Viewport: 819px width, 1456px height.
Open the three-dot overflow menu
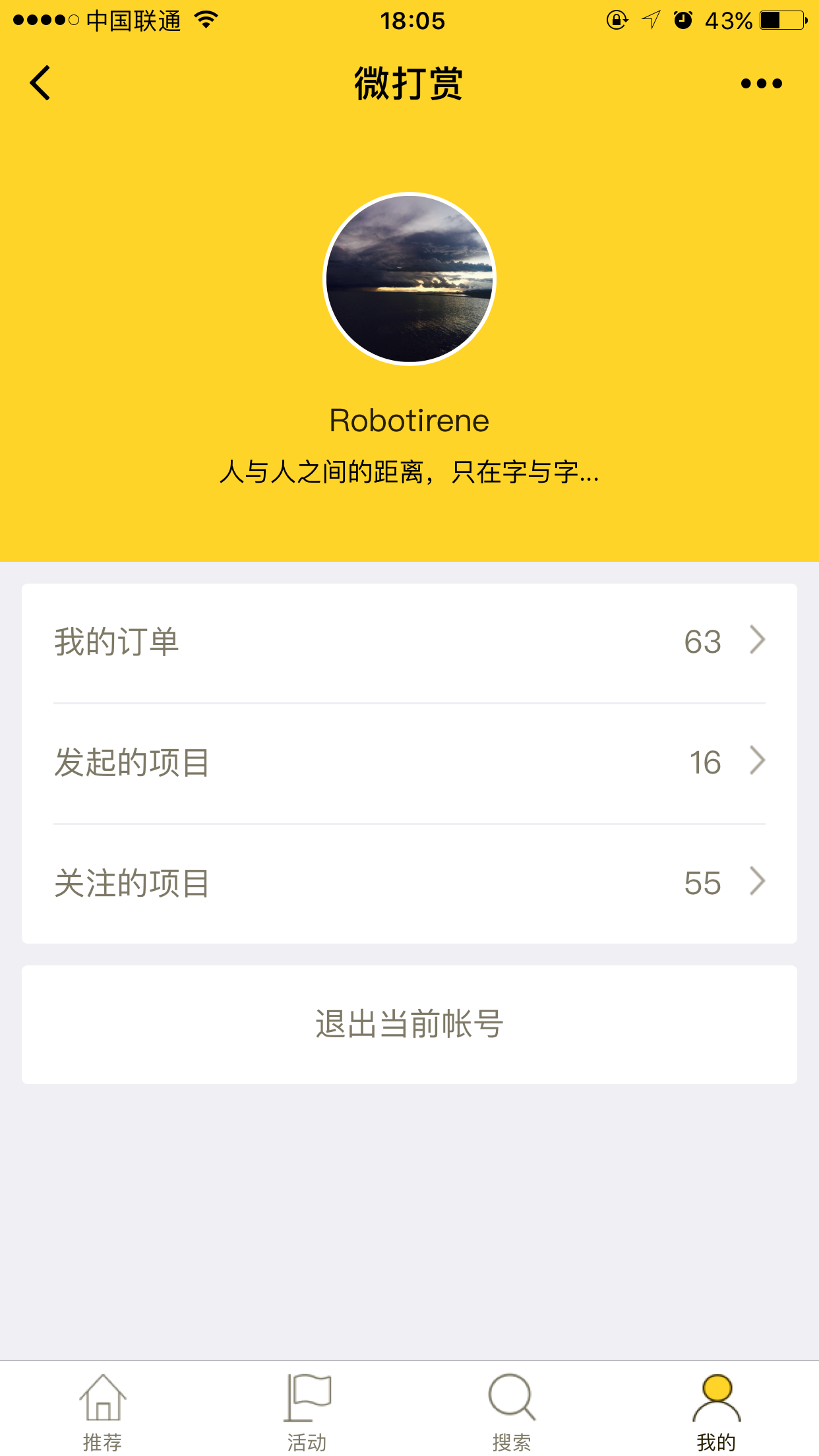[x=761, y=84]
